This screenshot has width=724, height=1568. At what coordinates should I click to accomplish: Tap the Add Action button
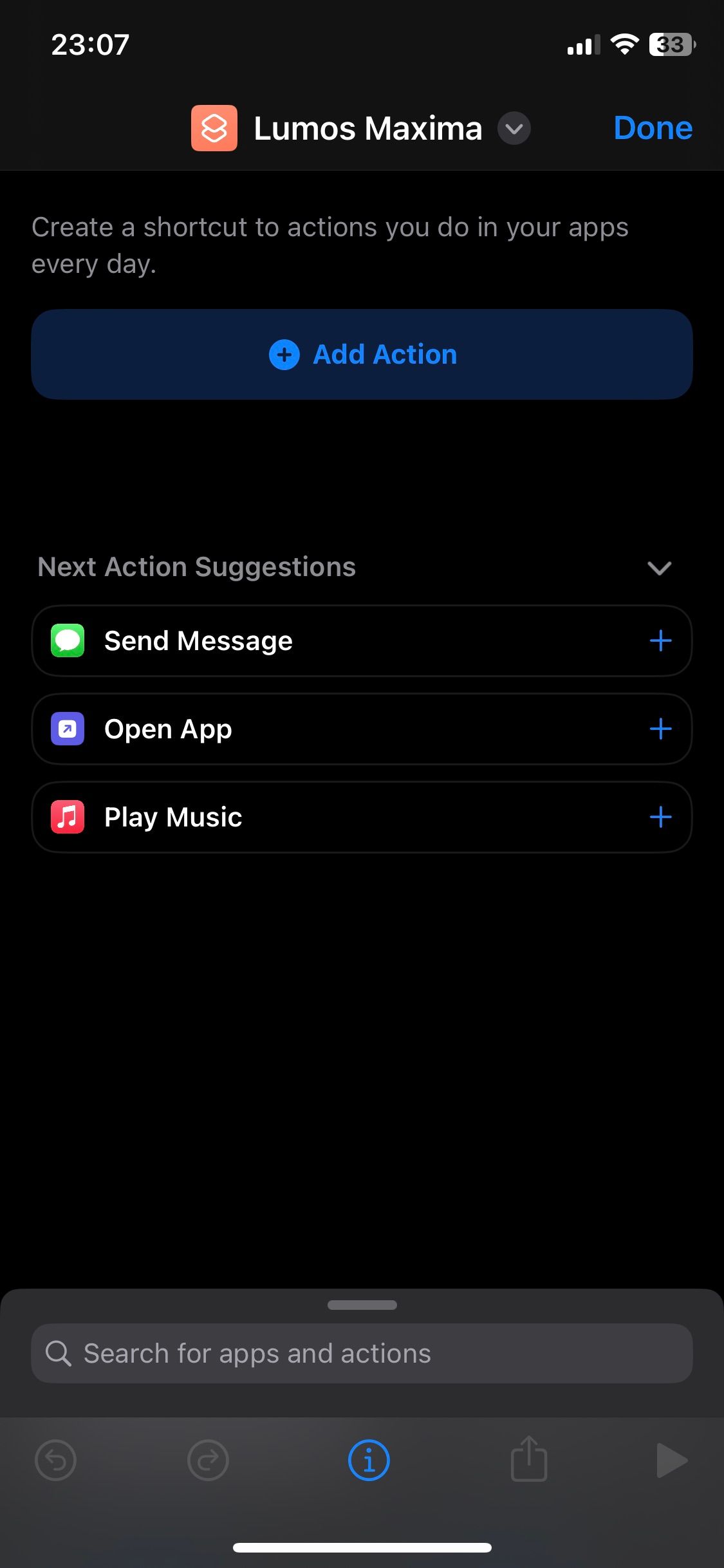362,354
